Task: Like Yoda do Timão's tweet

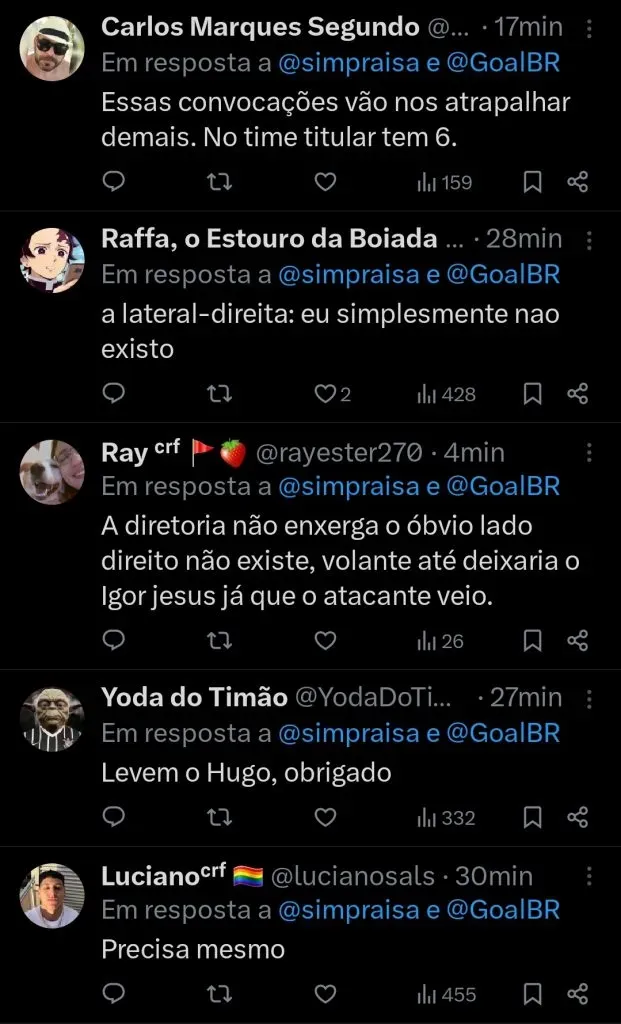Action: pyautogui.click(x=325, y=818)
